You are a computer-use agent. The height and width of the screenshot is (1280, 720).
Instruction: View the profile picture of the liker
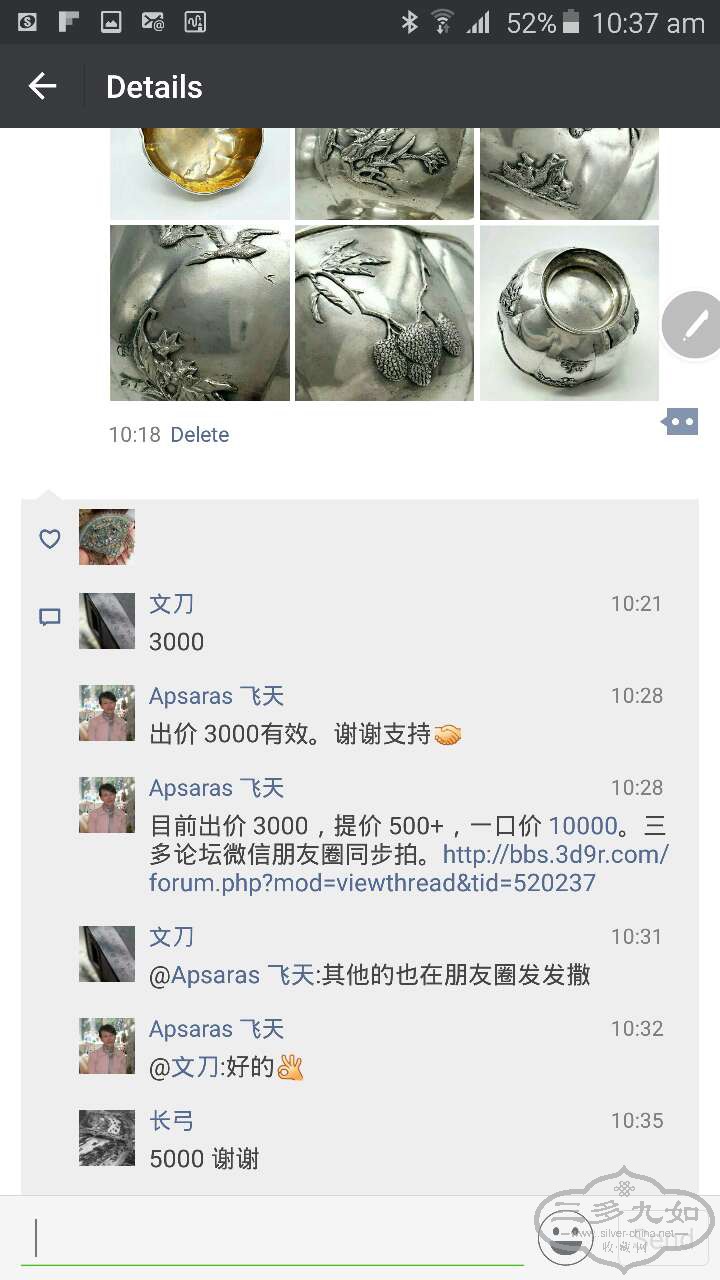[x=107, y=537]
